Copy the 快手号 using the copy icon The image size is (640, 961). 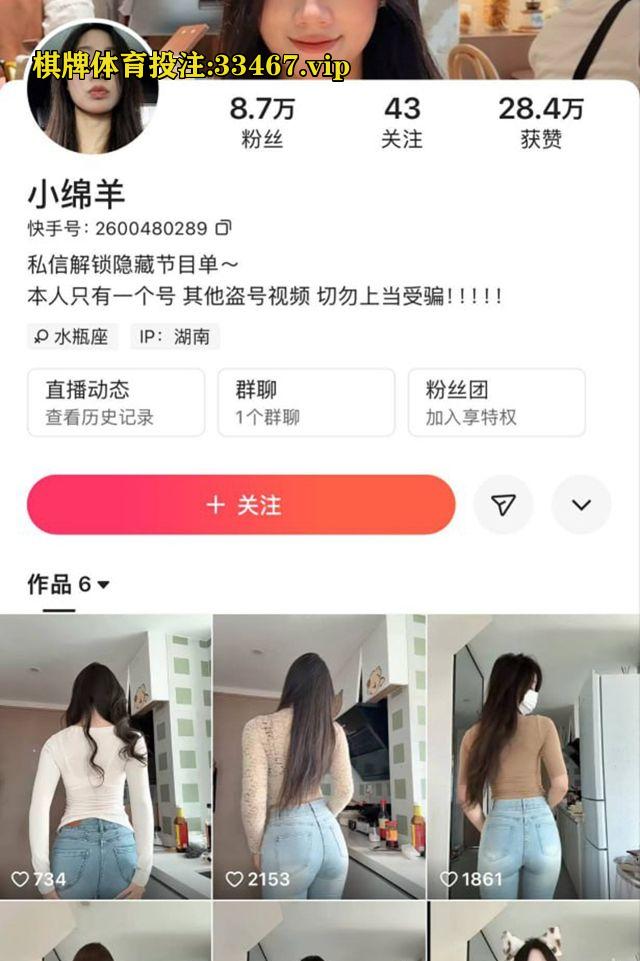tap(224, 228)
